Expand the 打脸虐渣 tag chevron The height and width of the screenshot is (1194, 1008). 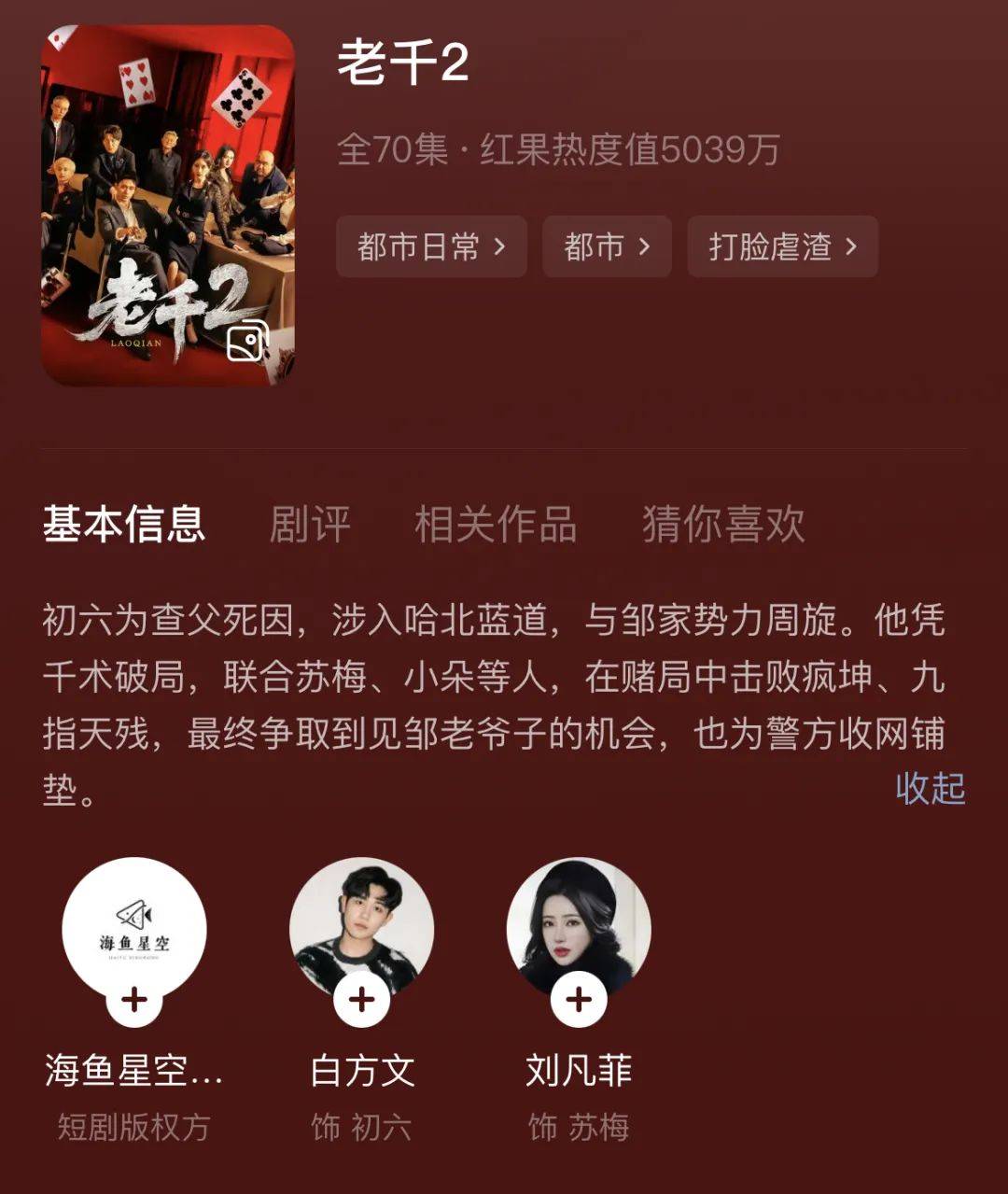pyautogui.click(x=850, y=246)
